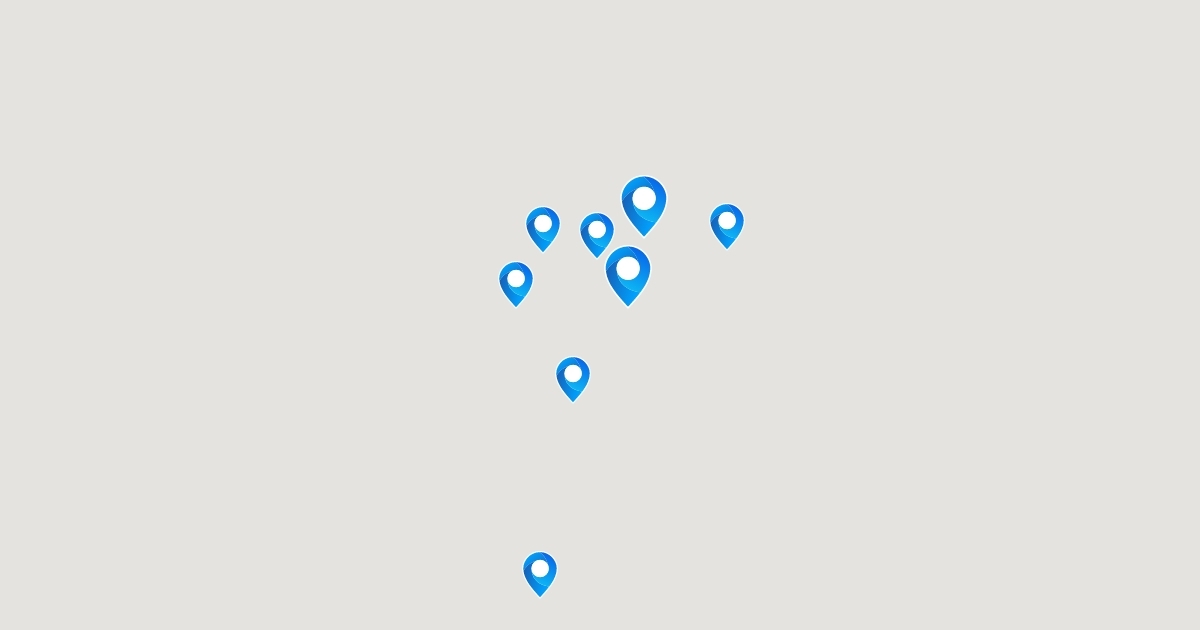Tap the northernmost large map pin
This screenshot has width=1200, height=630.
[644, 206]
